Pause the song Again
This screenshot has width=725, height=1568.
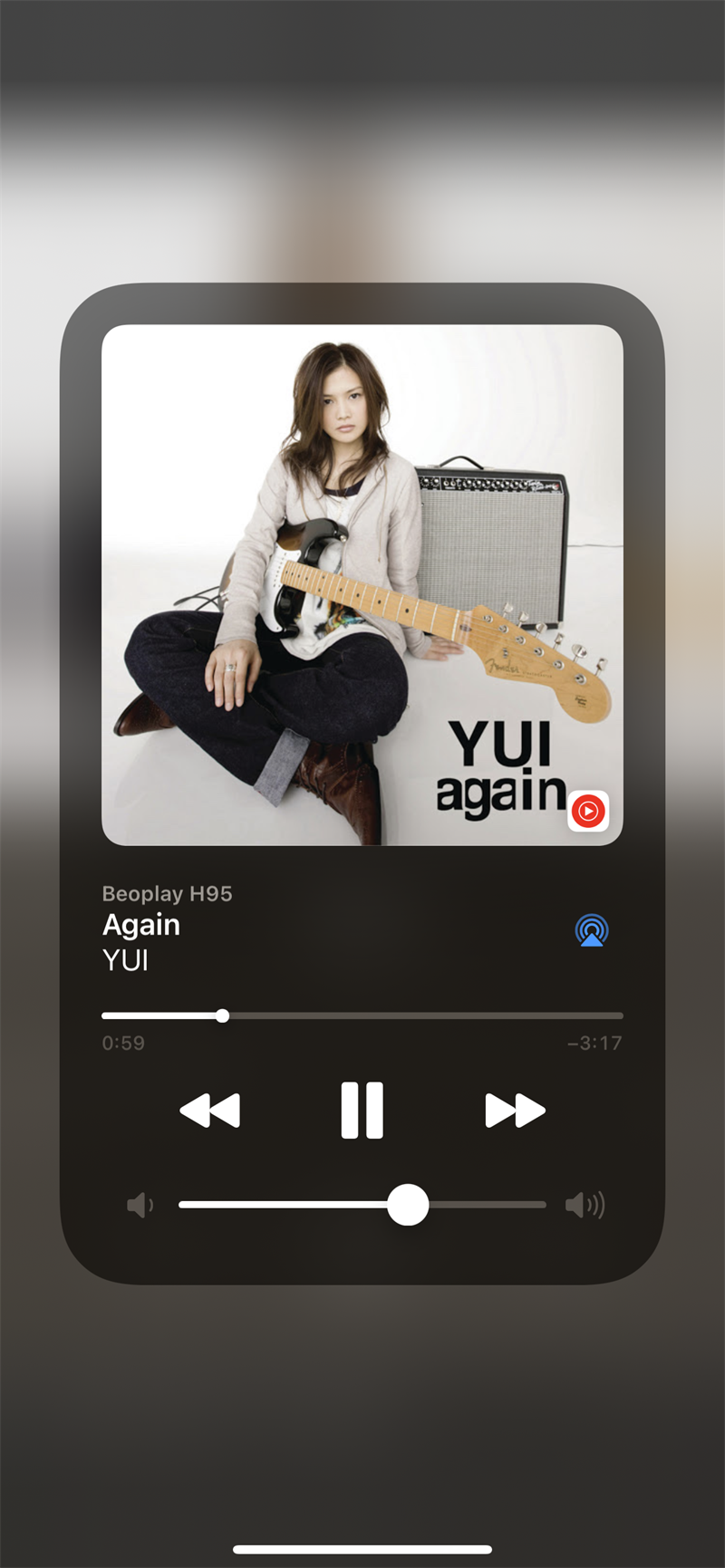pyautogui.click(x=362, y=1110)
